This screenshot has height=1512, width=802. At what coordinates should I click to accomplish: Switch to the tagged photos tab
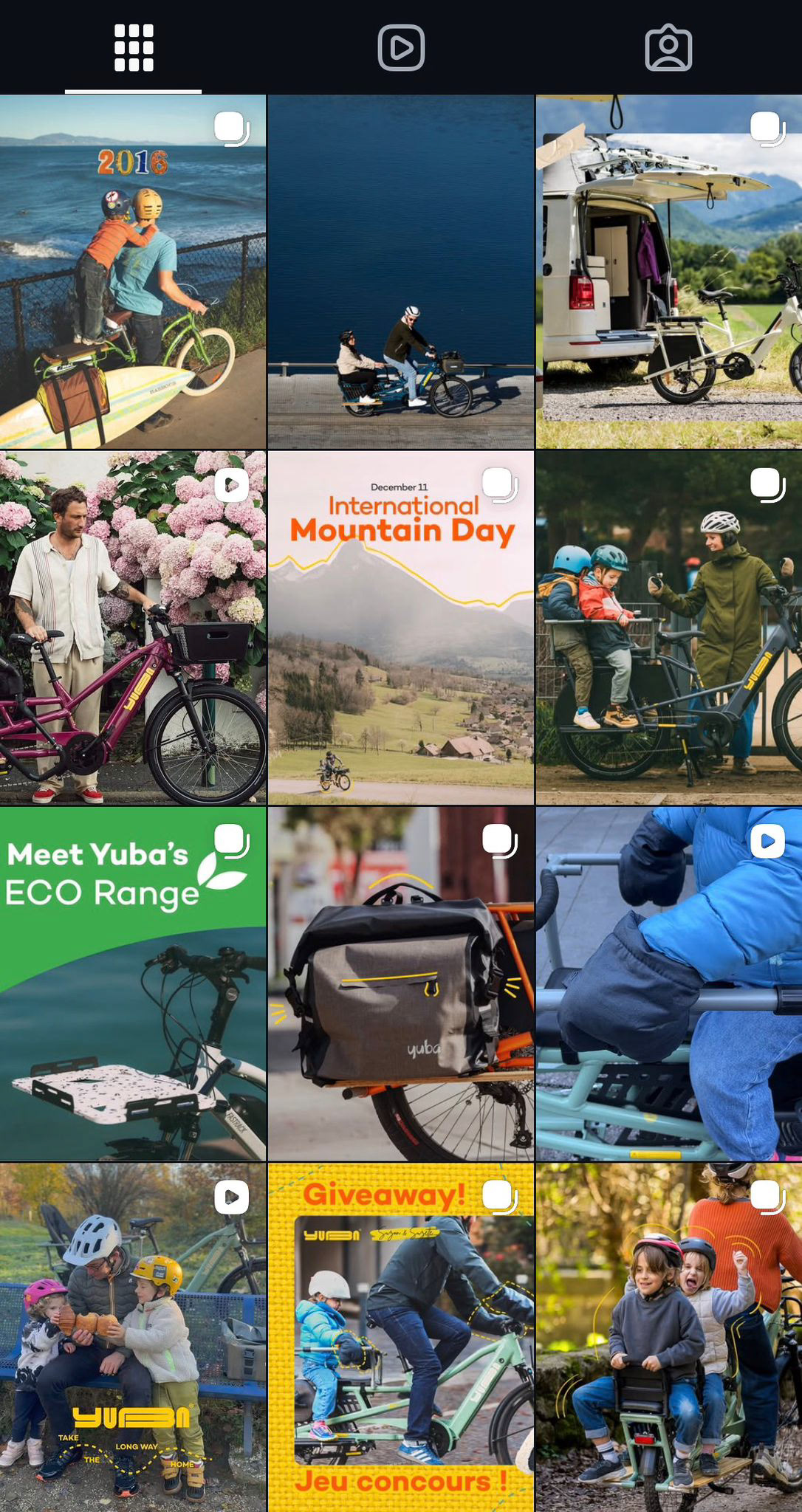click(668, 48)
